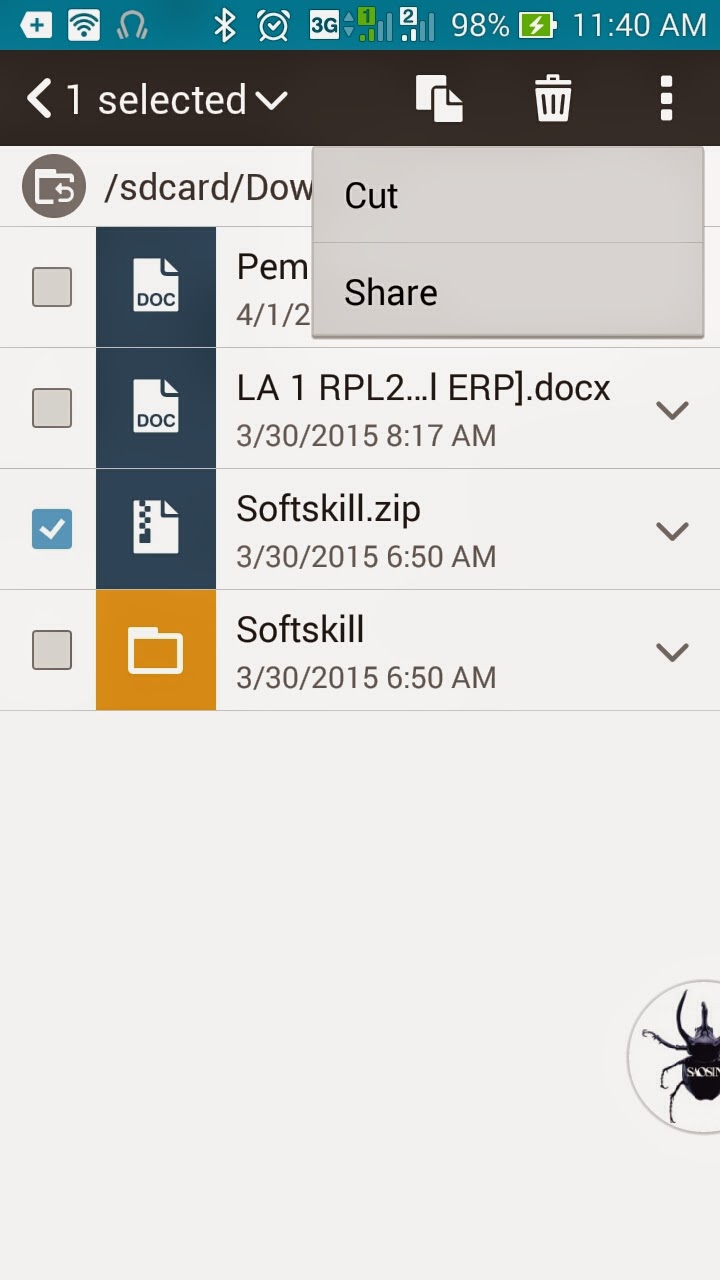
Task: Tap the three-dot overflow menu icon
Action: point(666,99)
